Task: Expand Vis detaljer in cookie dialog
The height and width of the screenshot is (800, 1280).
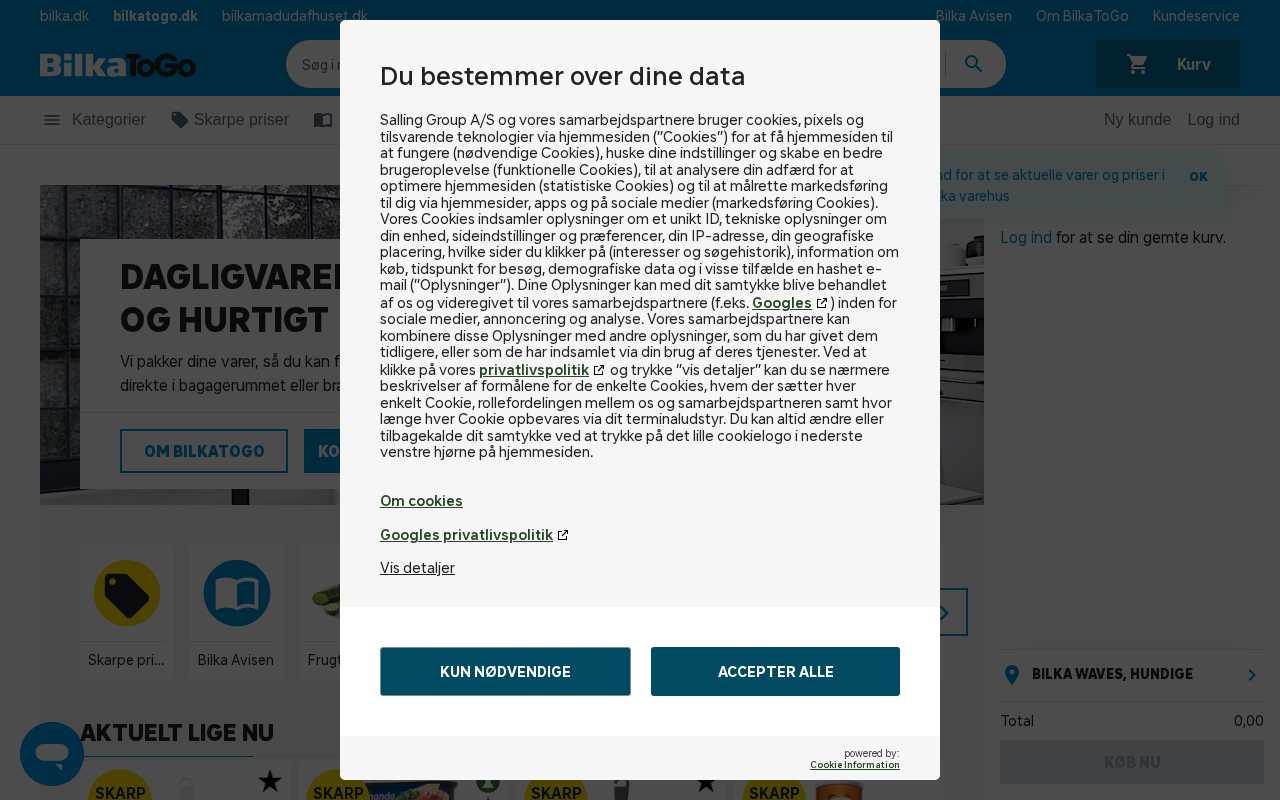Action: [417, 568]
